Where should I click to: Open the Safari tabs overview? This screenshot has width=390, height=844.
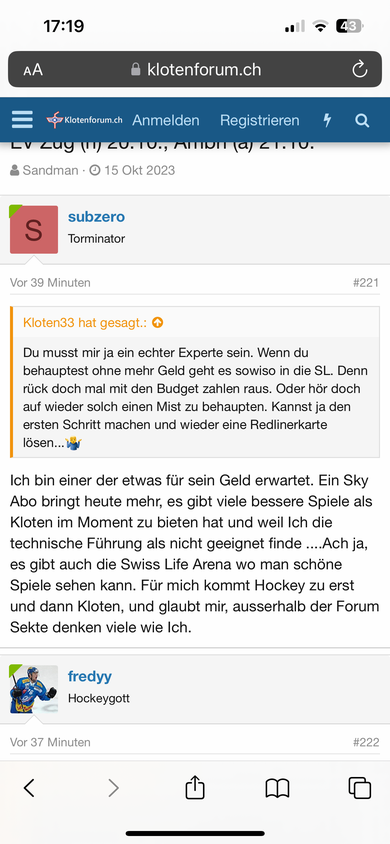(360, 788)
